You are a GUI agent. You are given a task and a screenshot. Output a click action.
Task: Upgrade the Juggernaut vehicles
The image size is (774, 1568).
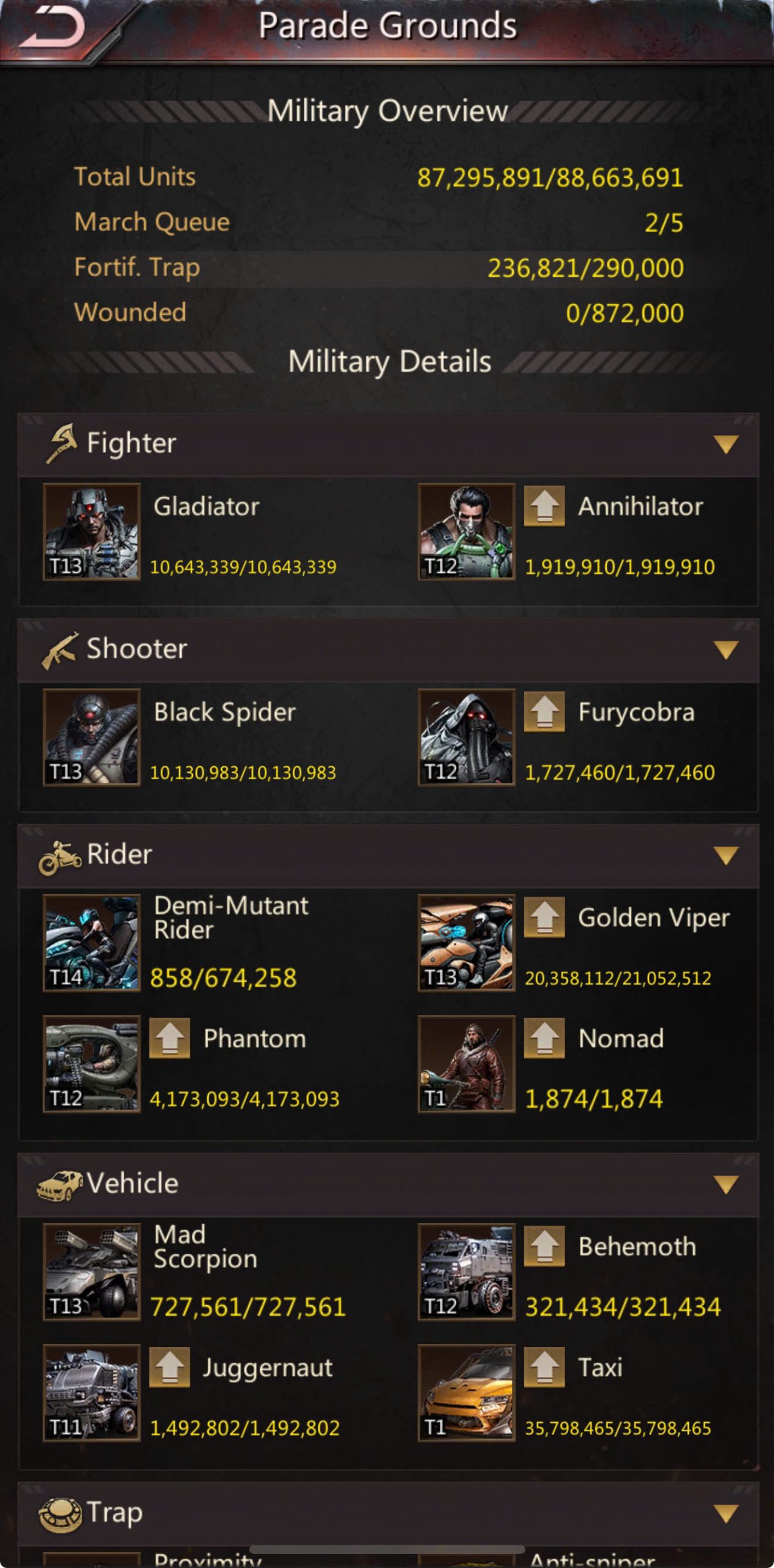[x=170, y=1367]
